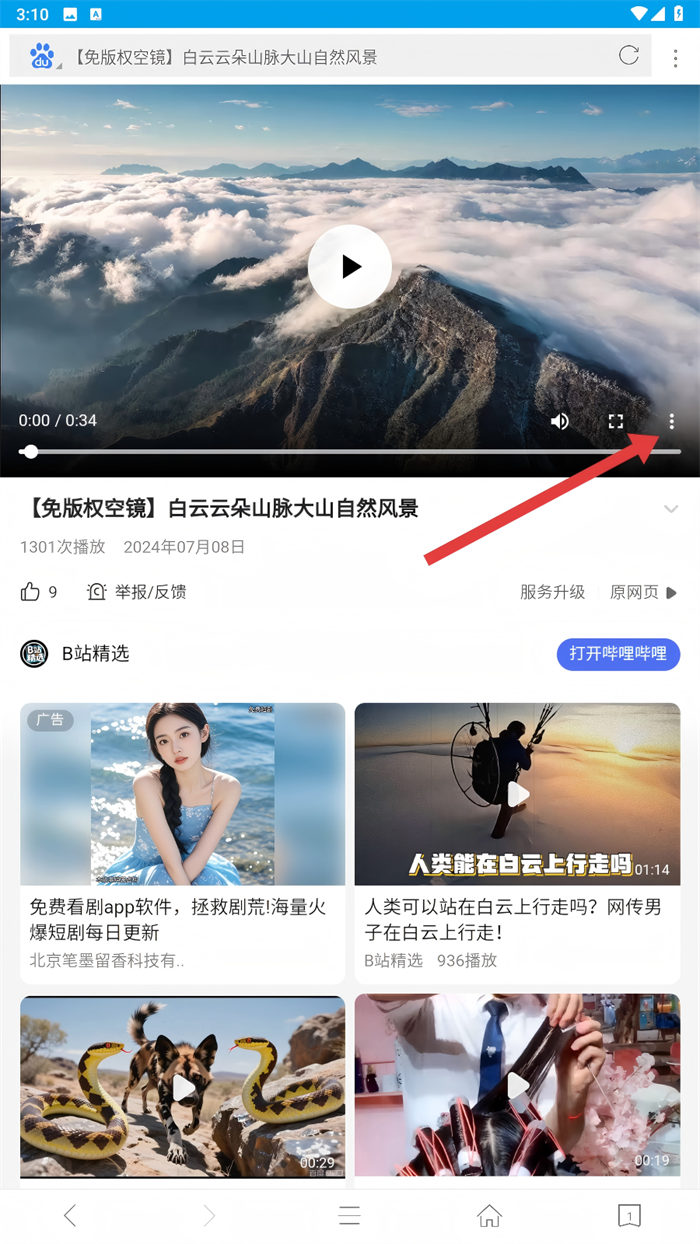700x1244 pixels.
Task: Expand the video title details
Action: [x=671, y=509]
